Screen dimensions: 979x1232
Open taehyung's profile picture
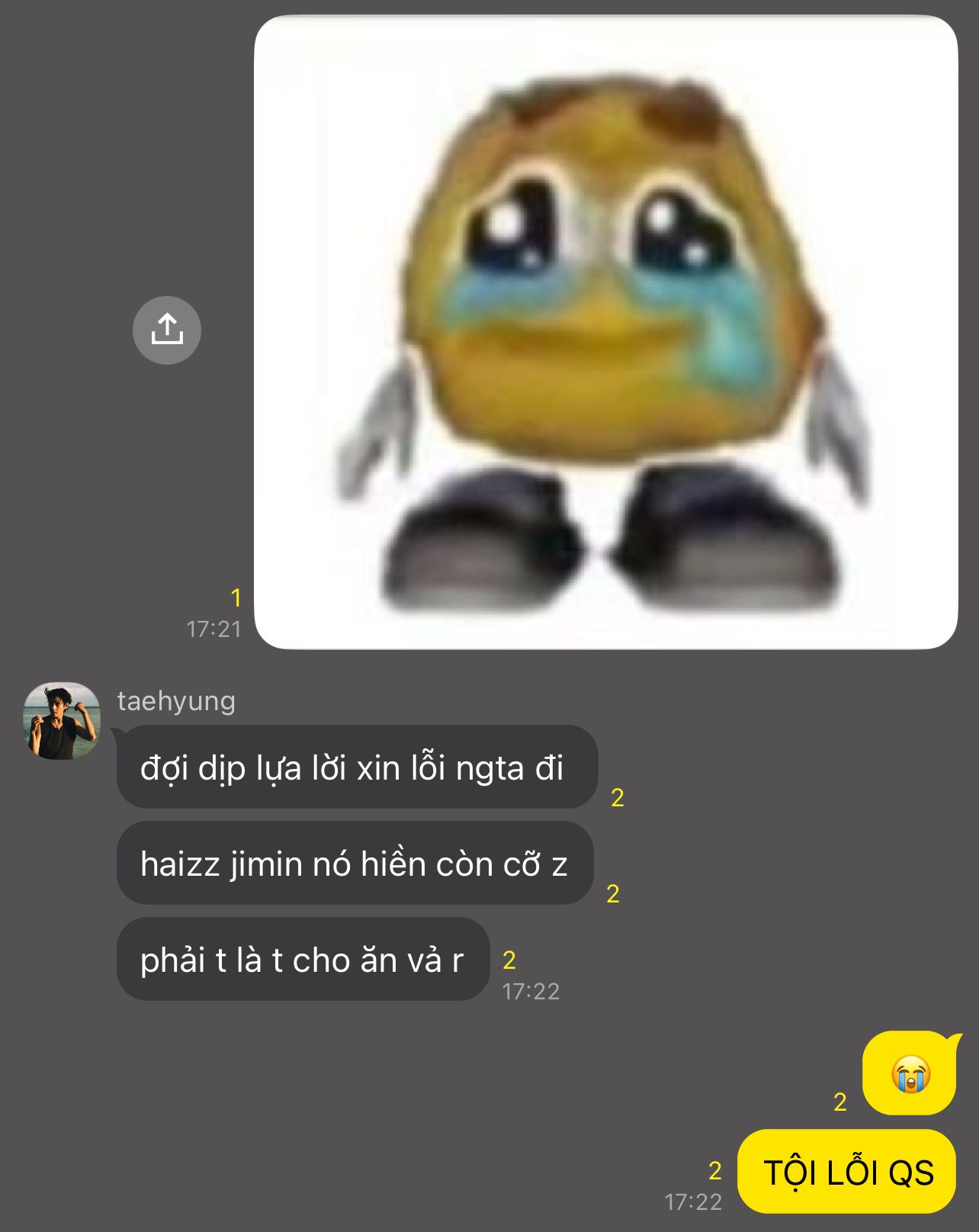pos(62,721)
